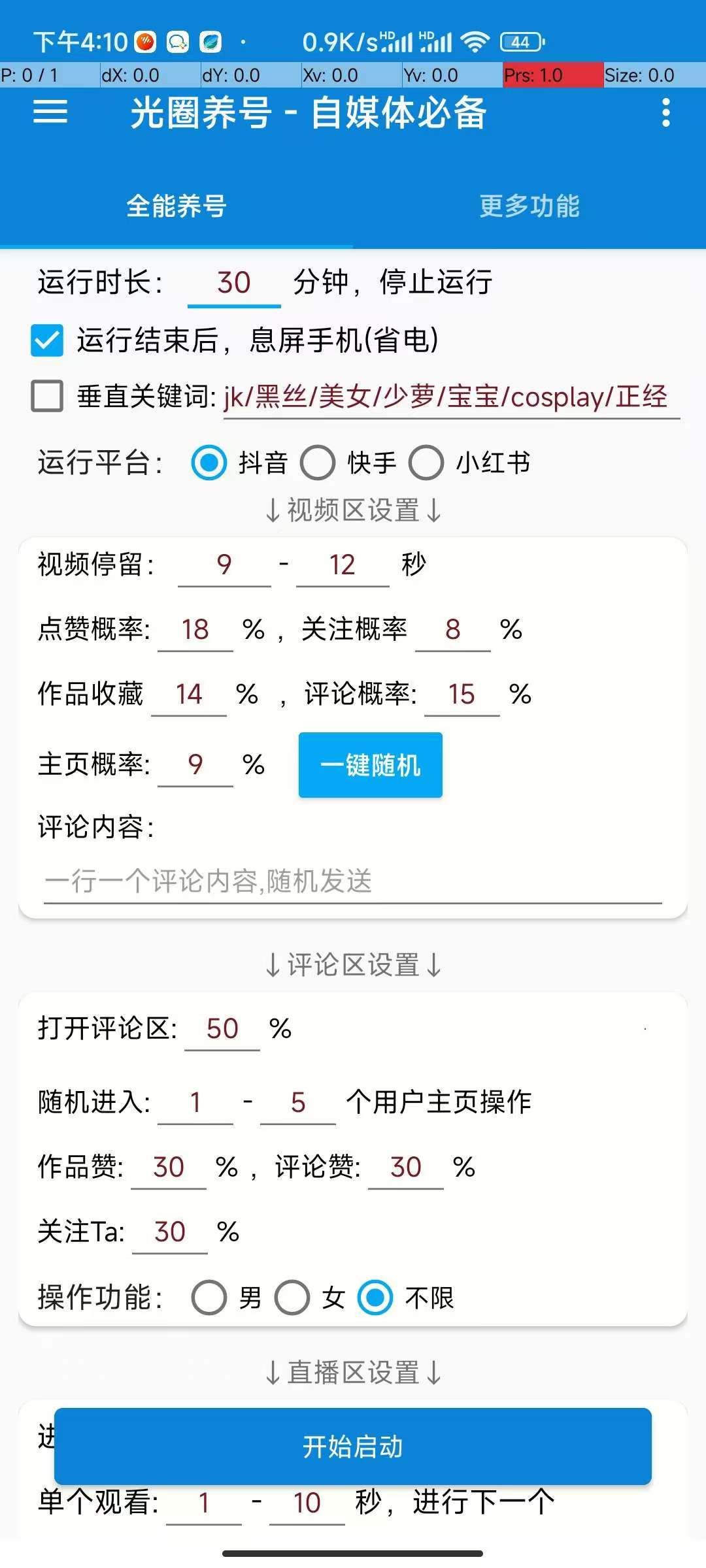Edit the 关注Ta percentage field

pos(170,1233)
